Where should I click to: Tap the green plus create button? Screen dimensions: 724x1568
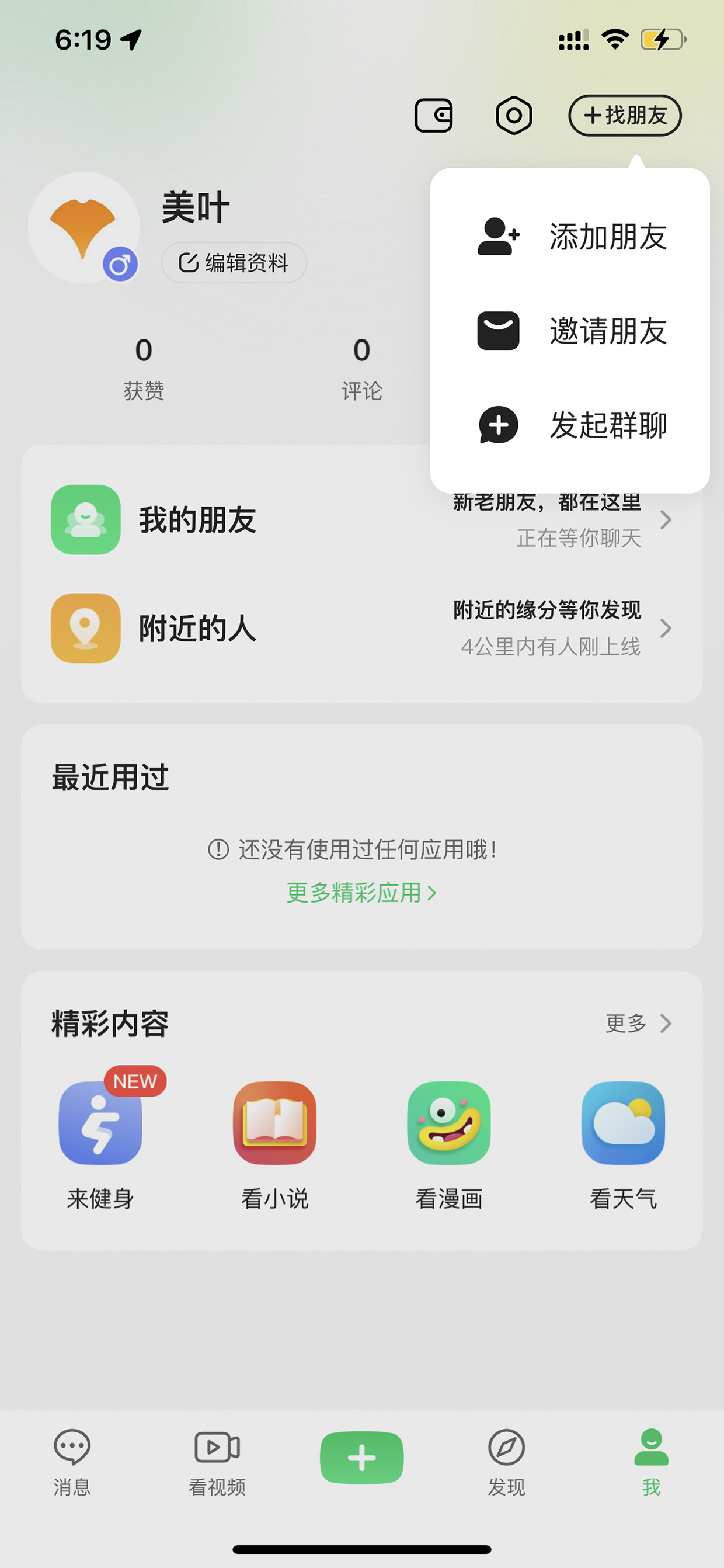[362, 1457]
